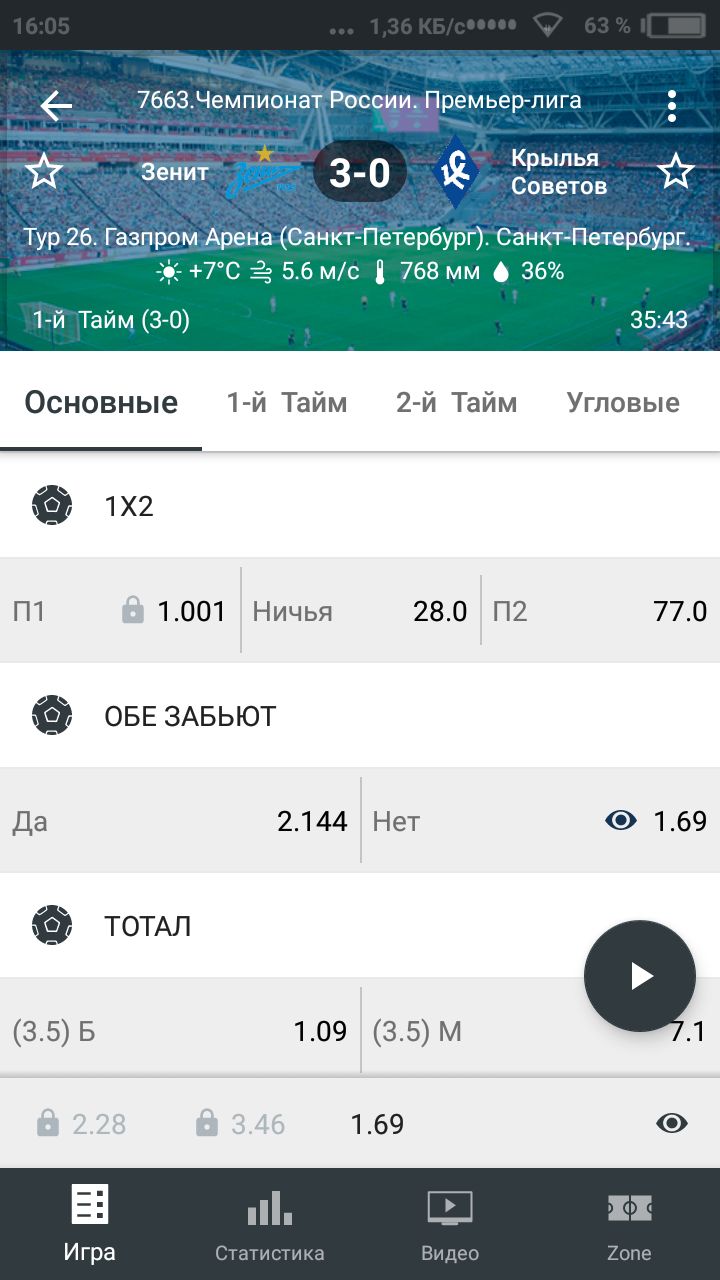Screen dimensions: 720x1280
Task: Open the three-dot overflow menu
Action: click(x=671, y=105)
